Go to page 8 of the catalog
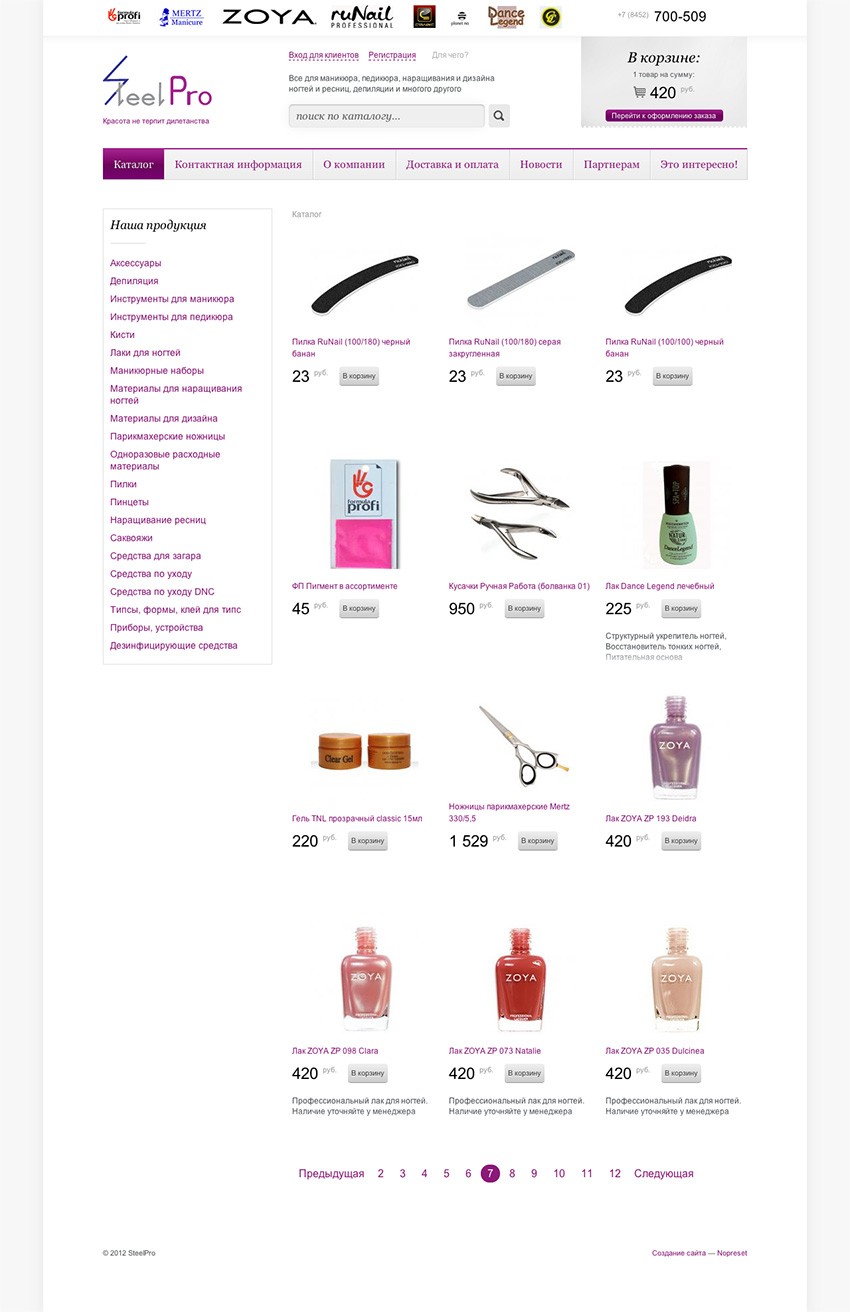Viewport: 850px width, 1312px height. [x=512, y=1174]
